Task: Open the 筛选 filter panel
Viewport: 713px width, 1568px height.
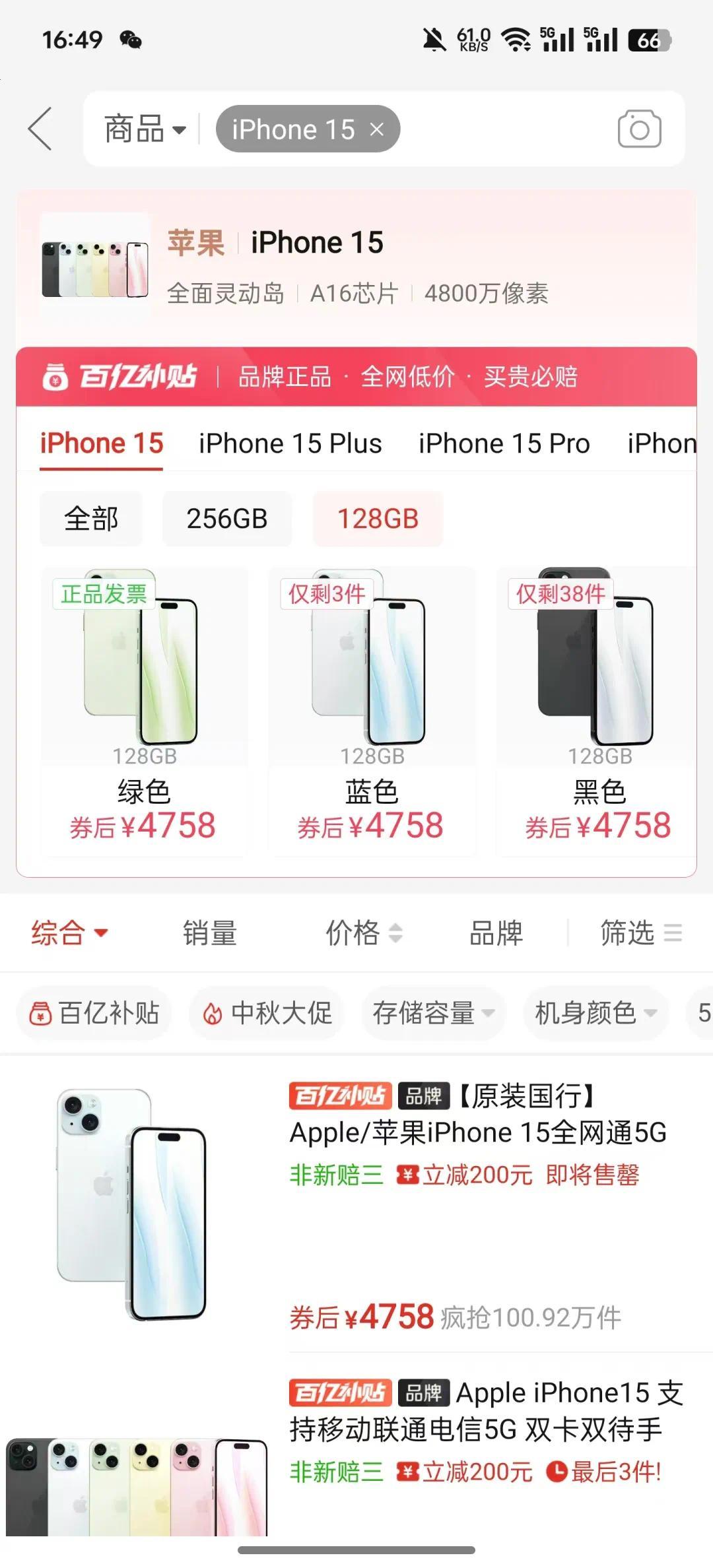Action: coord(640,932)
